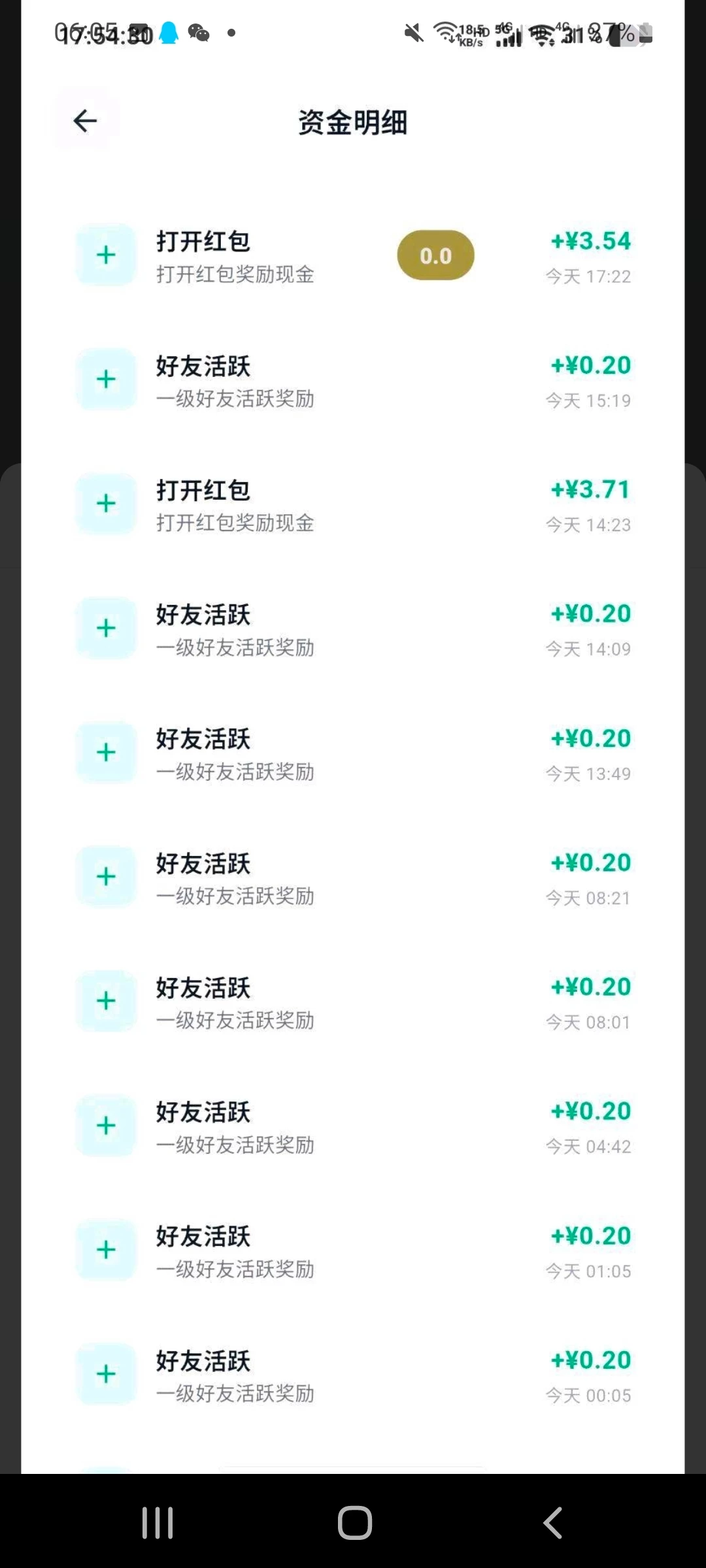Tap the 今天 00:05 timestamp
706x1568 pixels.
pyautogui.click(x=588, y=1395)
